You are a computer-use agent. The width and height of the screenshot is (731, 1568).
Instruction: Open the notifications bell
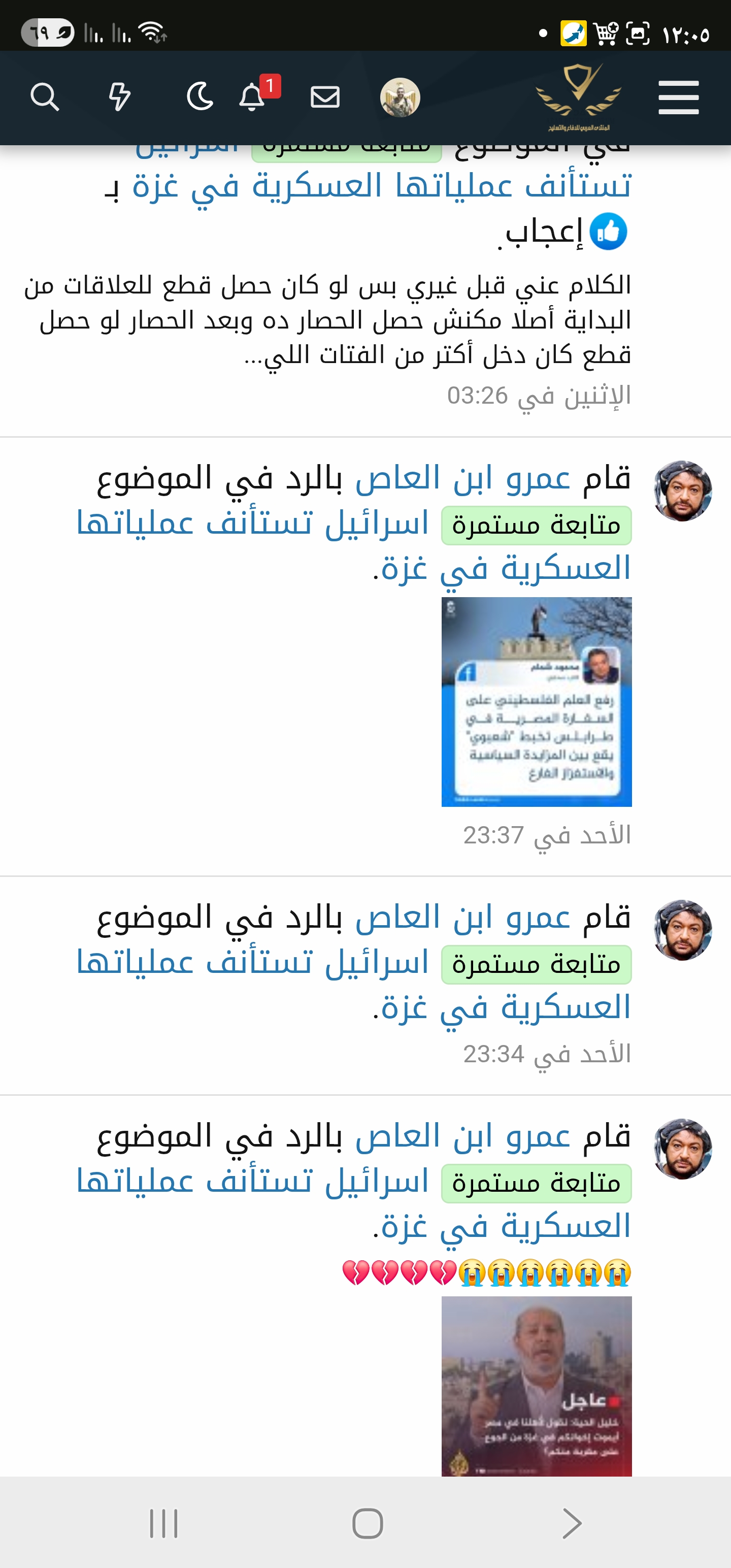click(252, 97)
